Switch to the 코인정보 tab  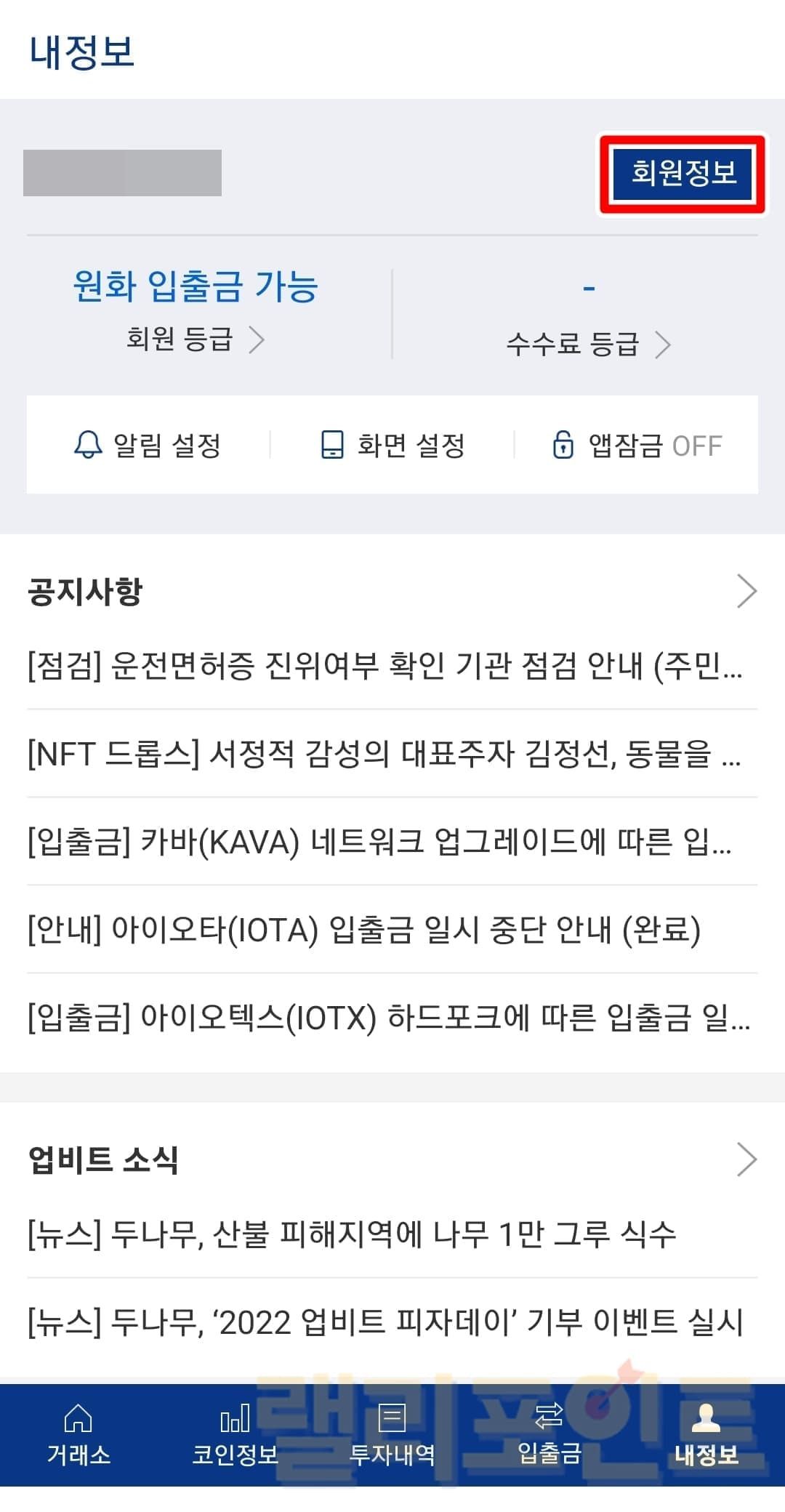pyautogui.click(x=235, y=1434)
